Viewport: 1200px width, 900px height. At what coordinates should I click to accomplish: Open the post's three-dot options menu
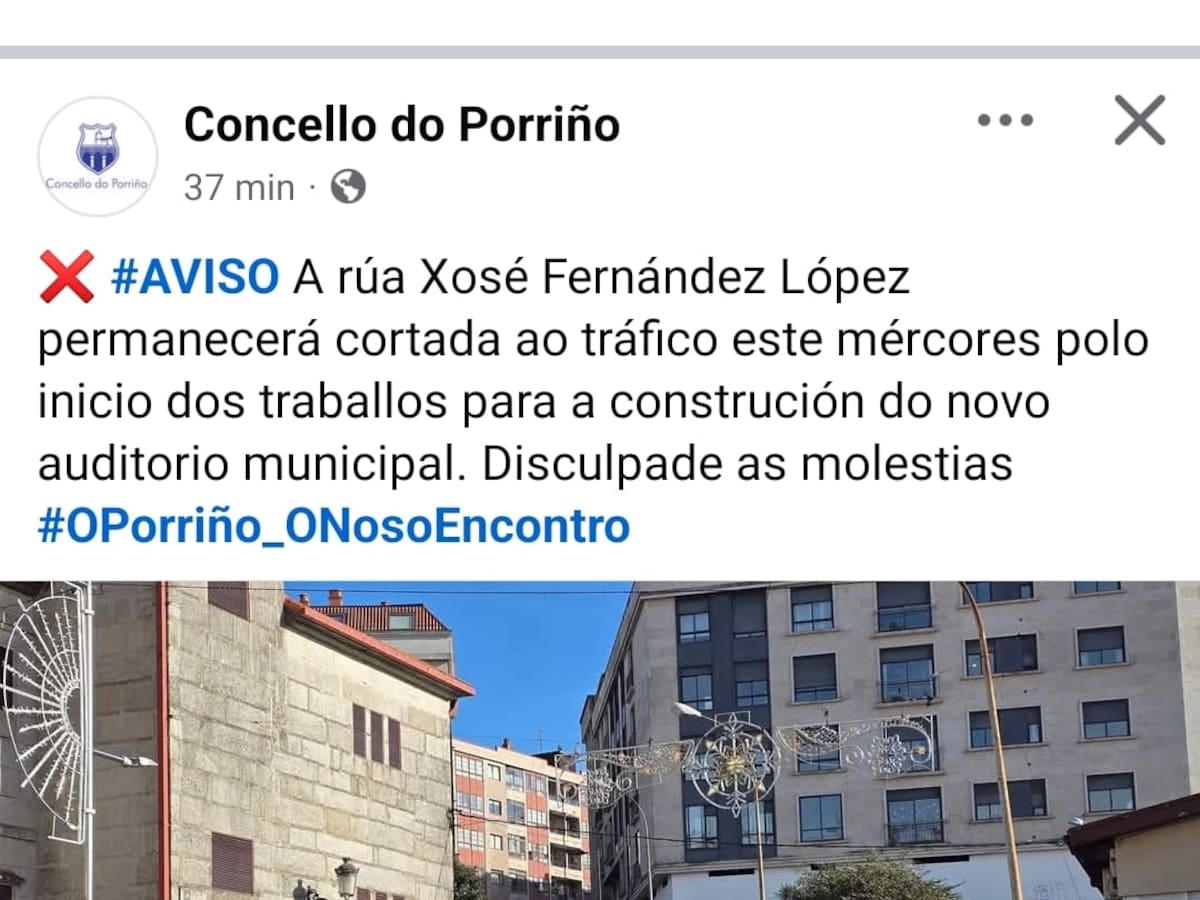(x=1005, y=121)
